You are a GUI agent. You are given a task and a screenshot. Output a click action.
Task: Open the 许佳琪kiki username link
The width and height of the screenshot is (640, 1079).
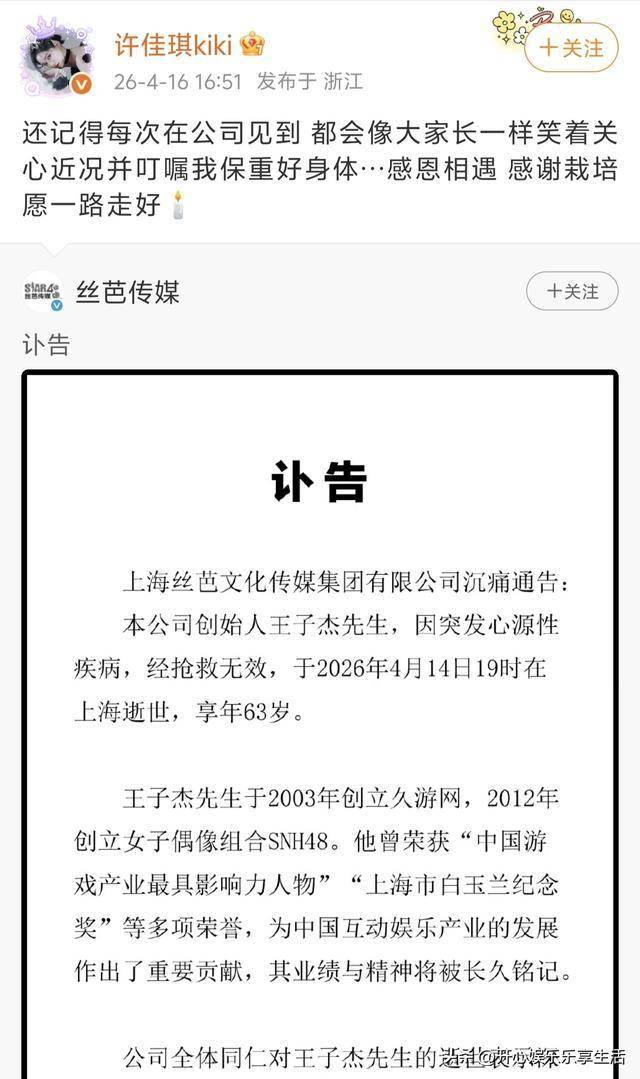tap(173, 44)
